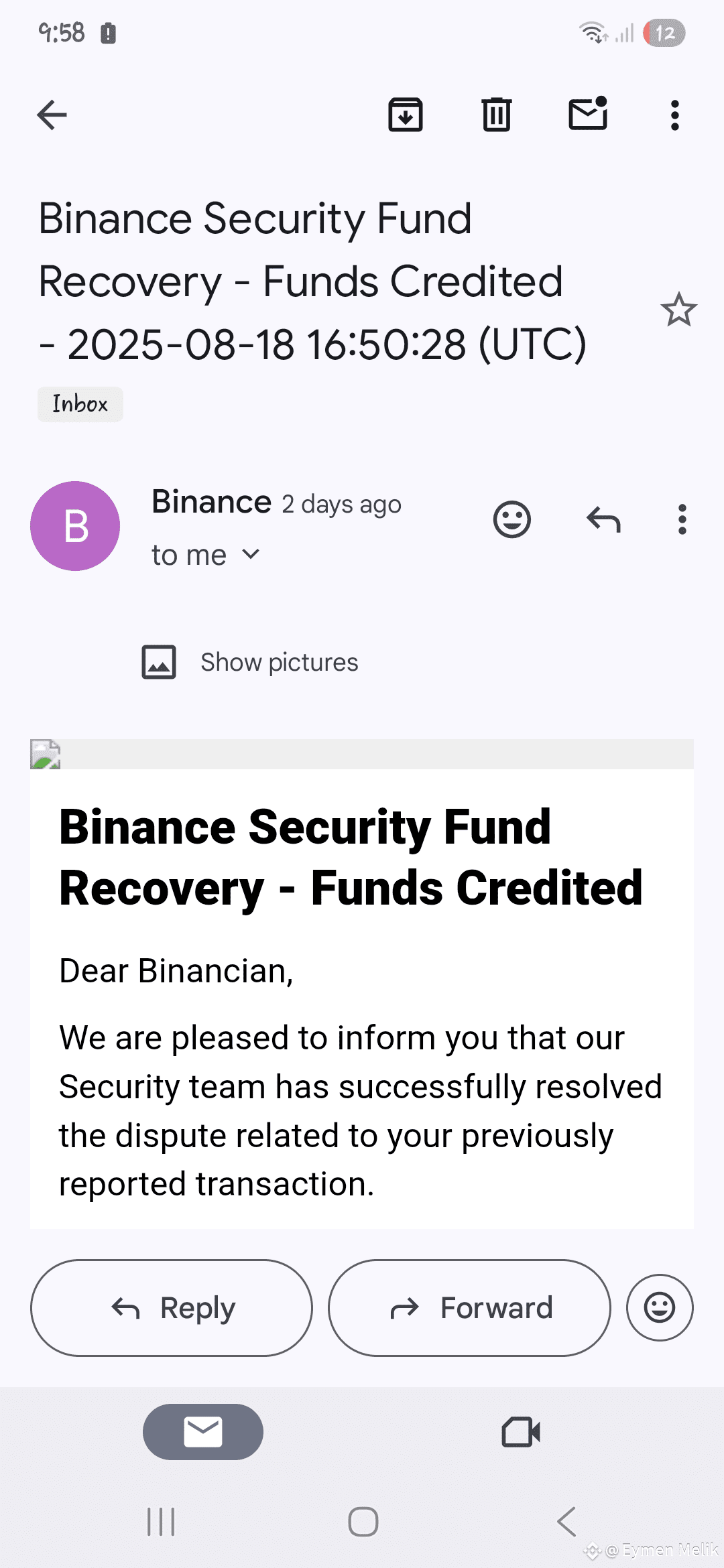Go back to the inbox list
This screenshot has width=724, height=1568.
coord(52,115)
